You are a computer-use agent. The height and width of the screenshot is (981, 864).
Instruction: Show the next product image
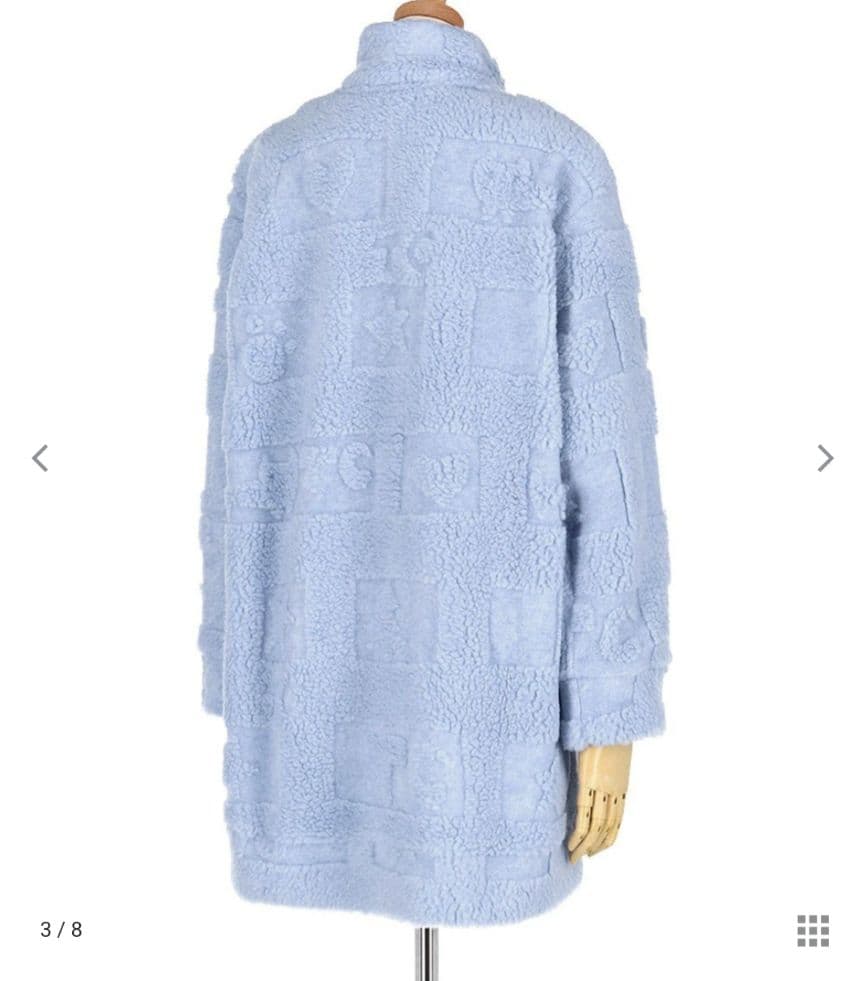824,458
